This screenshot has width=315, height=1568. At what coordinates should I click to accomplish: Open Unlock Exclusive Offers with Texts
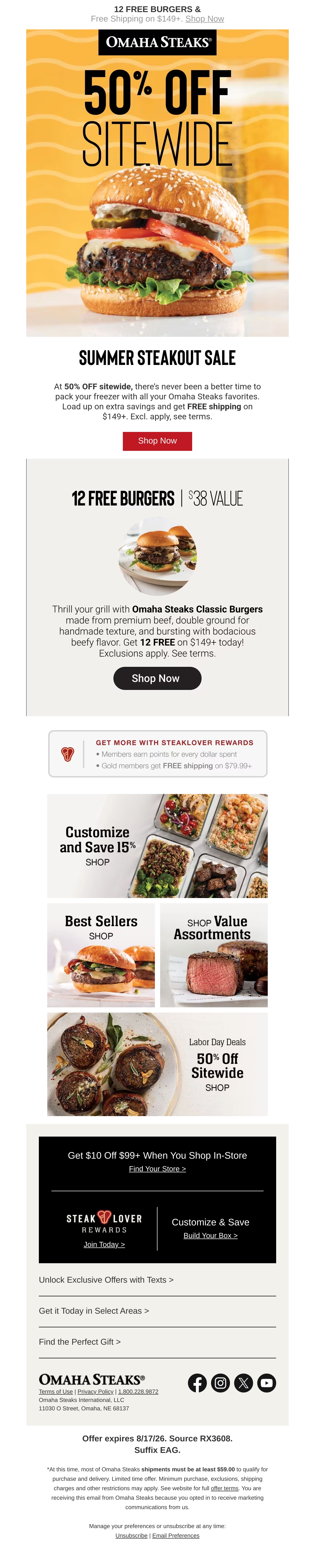click(106, 1280)
